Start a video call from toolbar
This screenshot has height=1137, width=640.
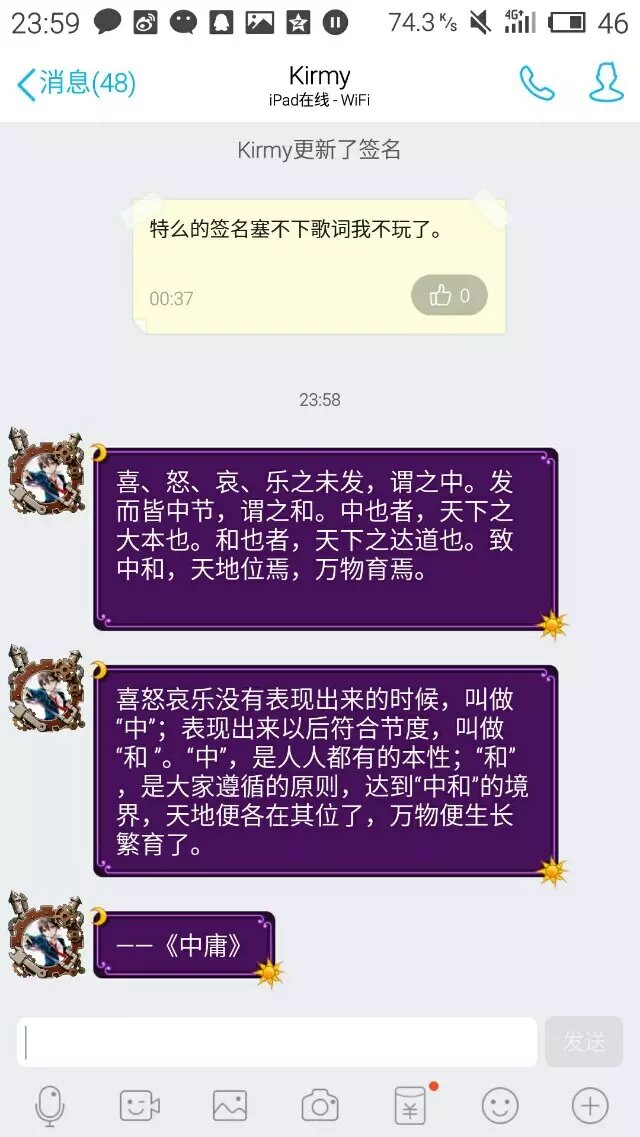[x=139, y=1105]
